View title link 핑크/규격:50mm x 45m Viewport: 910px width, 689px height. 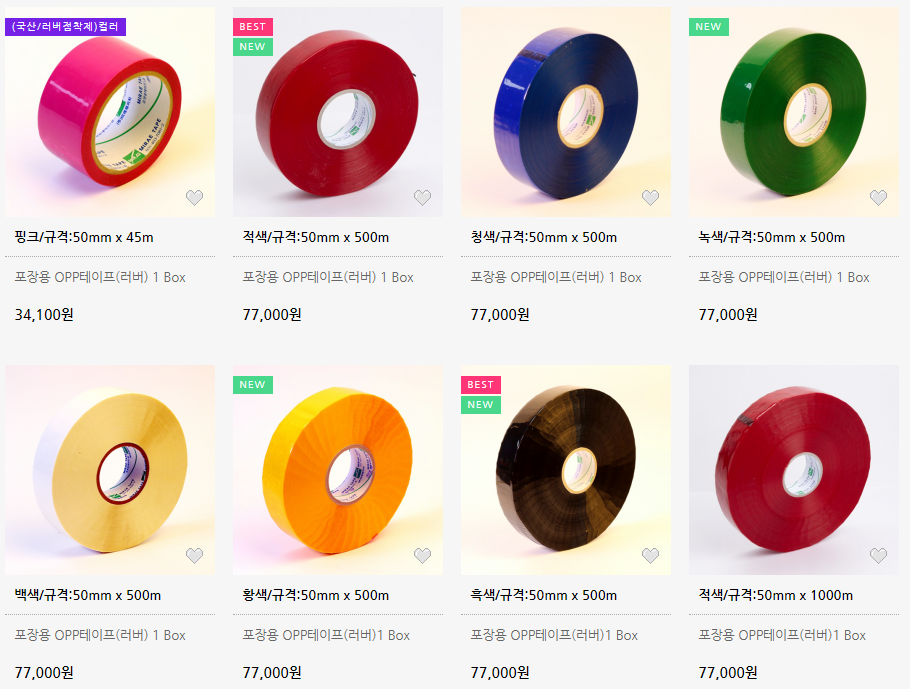(x=84, y=237)
